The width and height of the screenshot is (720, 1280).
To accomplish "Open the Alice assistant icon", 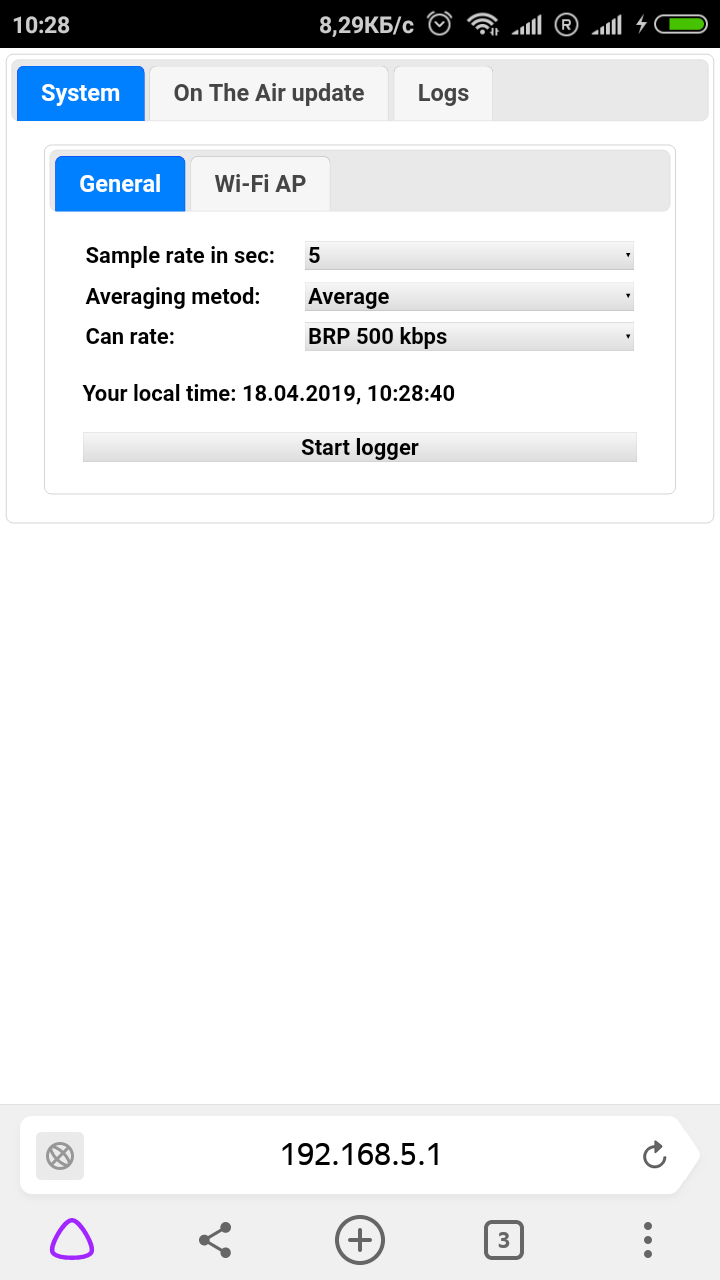I will [x=73, y=1240].
